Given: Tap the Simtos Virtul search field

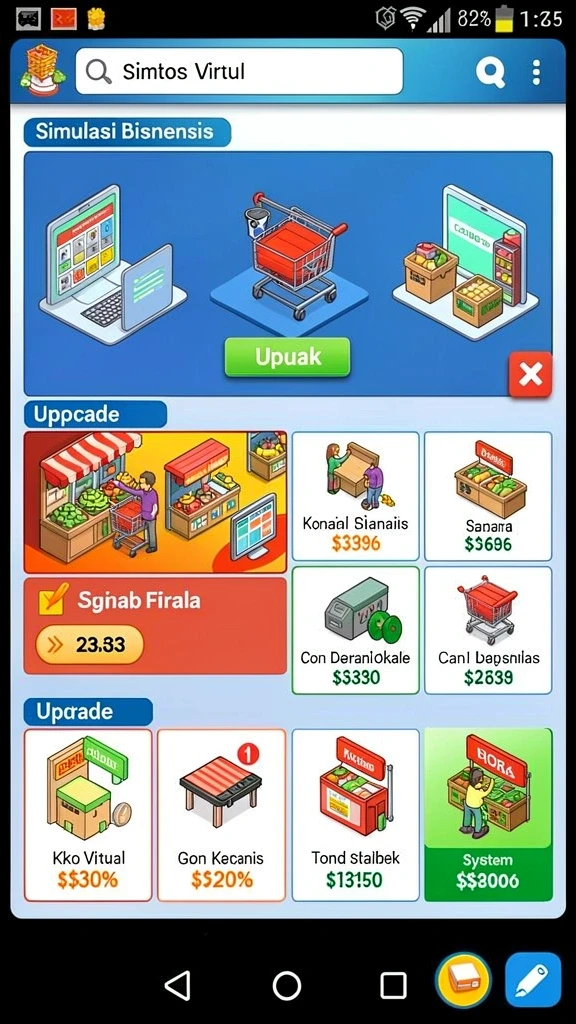Looking at the screenshot, I should (239, 71).
